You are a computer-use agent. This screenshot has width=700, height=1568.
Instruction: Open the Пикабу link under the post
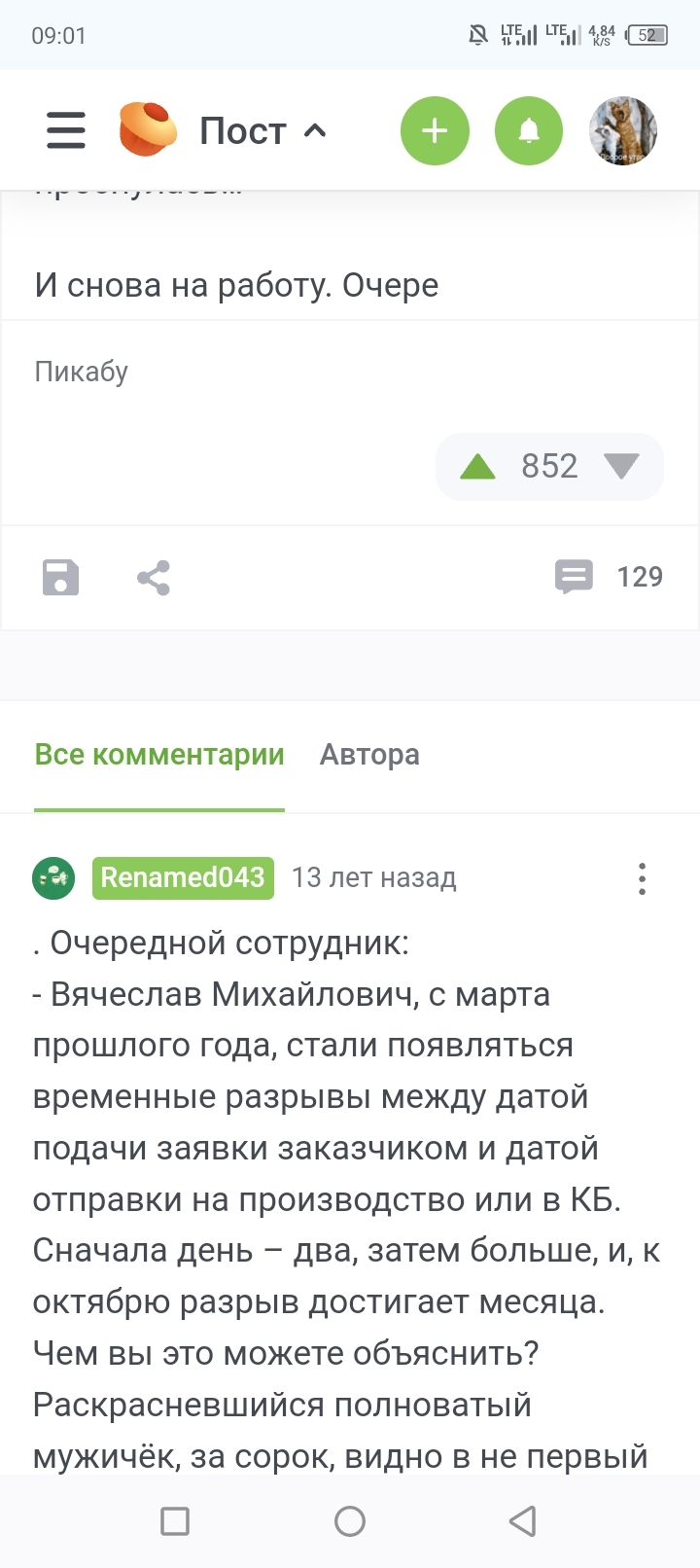[82, 372]
